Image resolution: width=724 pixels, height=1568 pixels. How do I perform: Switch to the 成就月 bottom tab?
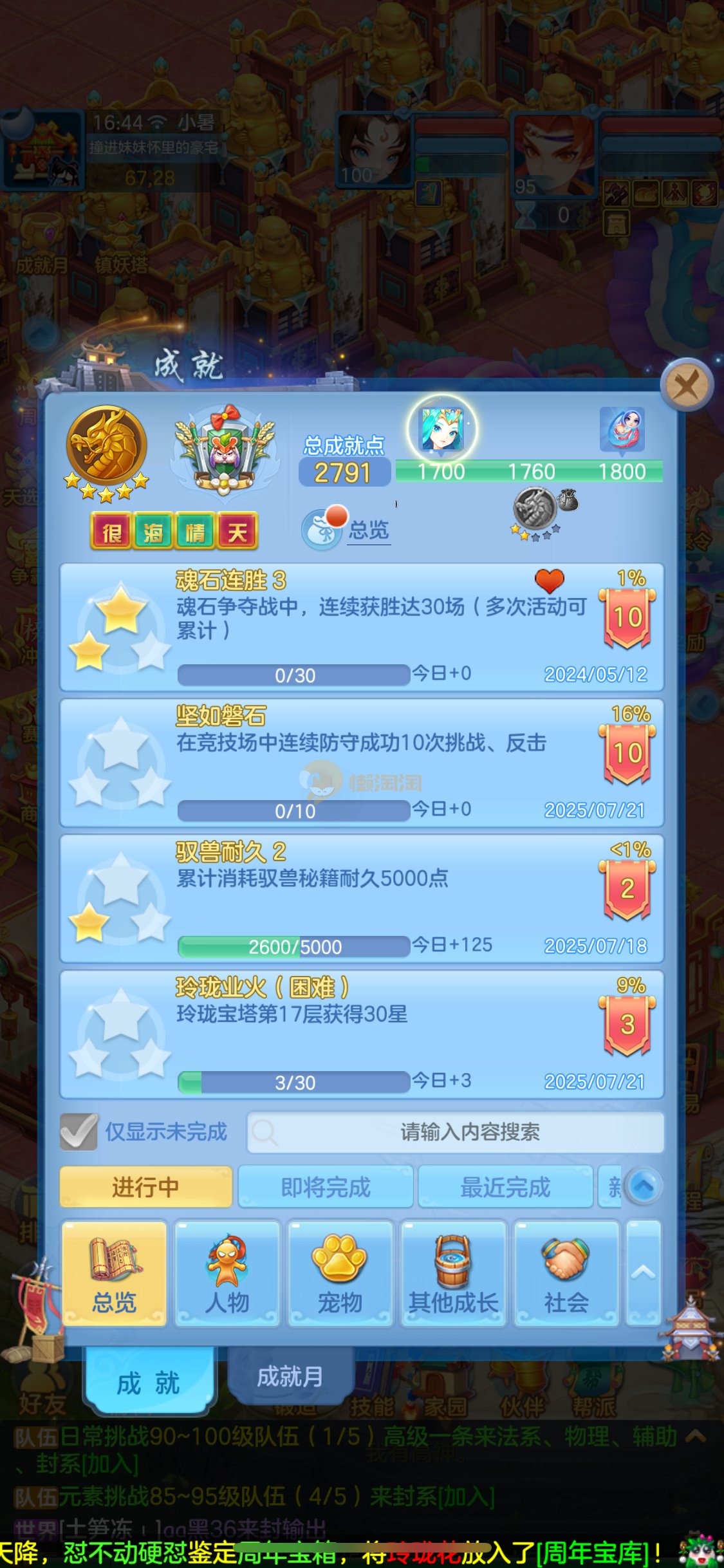coord(290,1377)
